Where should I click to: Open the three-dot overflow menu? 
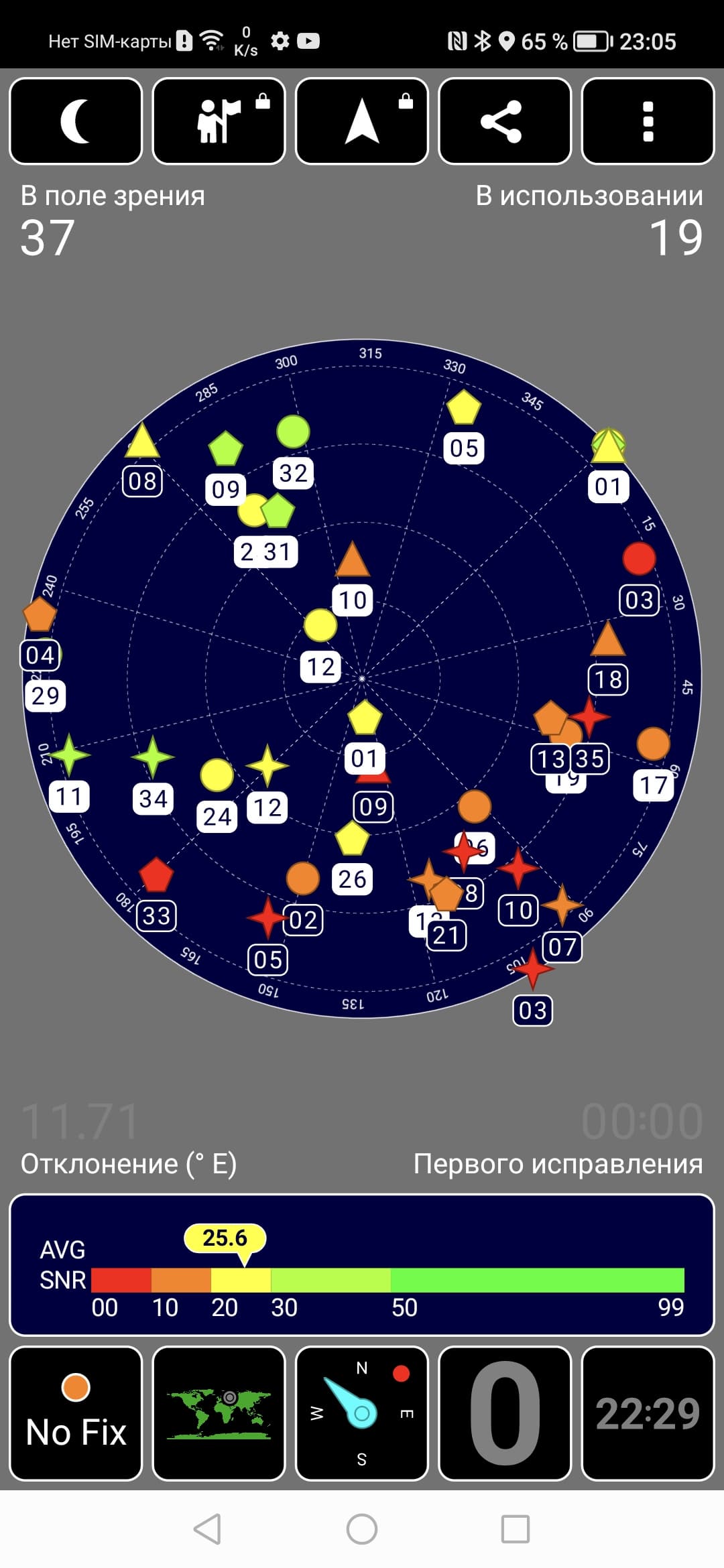pyautogui.click(x=648, y=121)
